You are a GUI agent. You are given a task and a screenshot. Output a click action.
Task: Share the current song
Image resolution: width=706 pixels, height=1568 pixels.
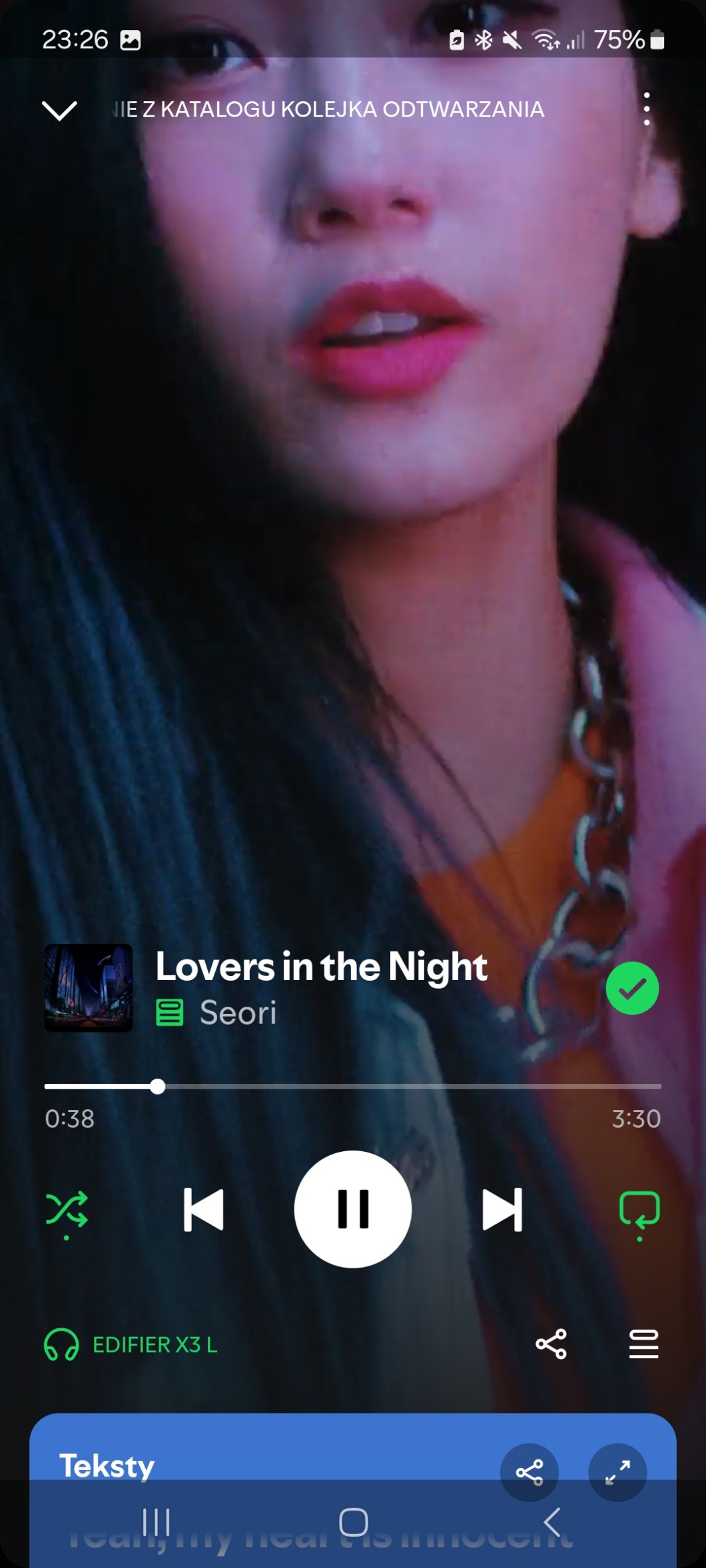pos(551,1344)
